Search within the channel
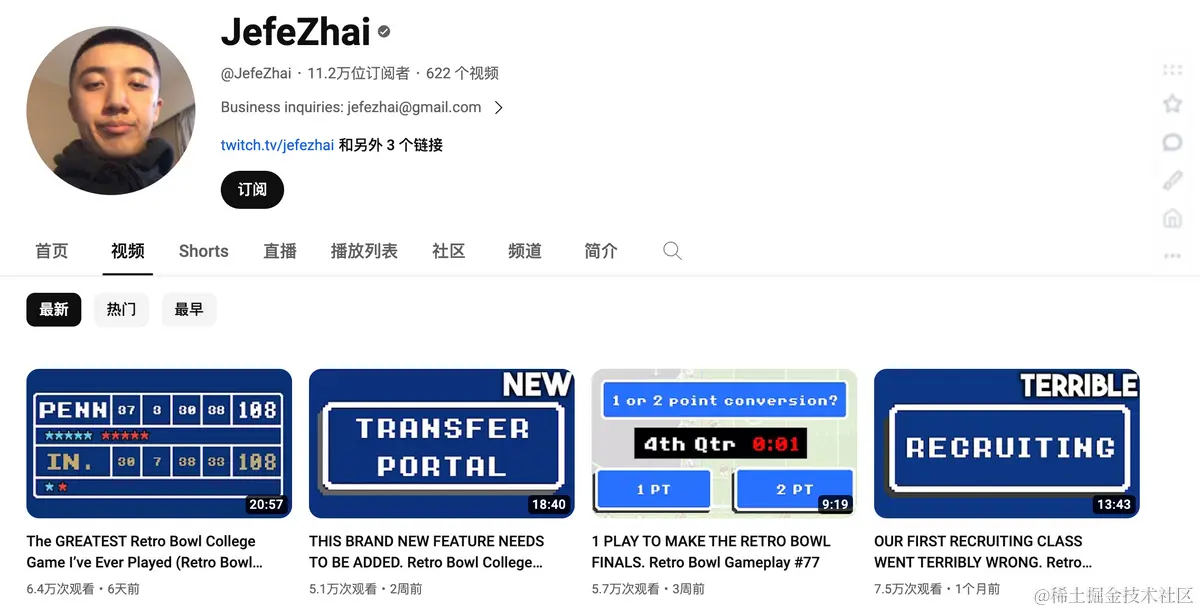Viewport: 1200px width, 612px height. coord(672,251)
